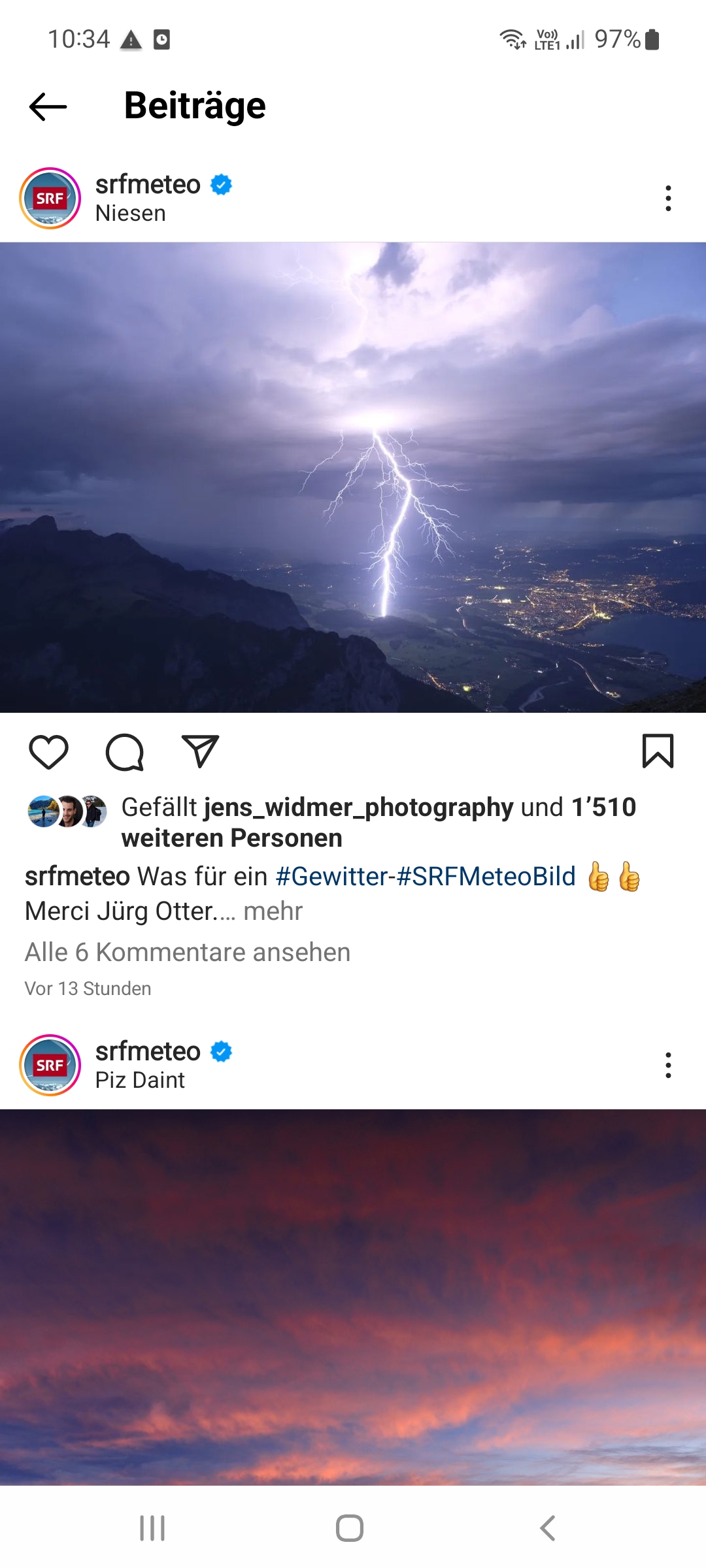Like the Niesen lightning post
The width and height of the screenshot is (706, 1568).
(x=49, y=752)
